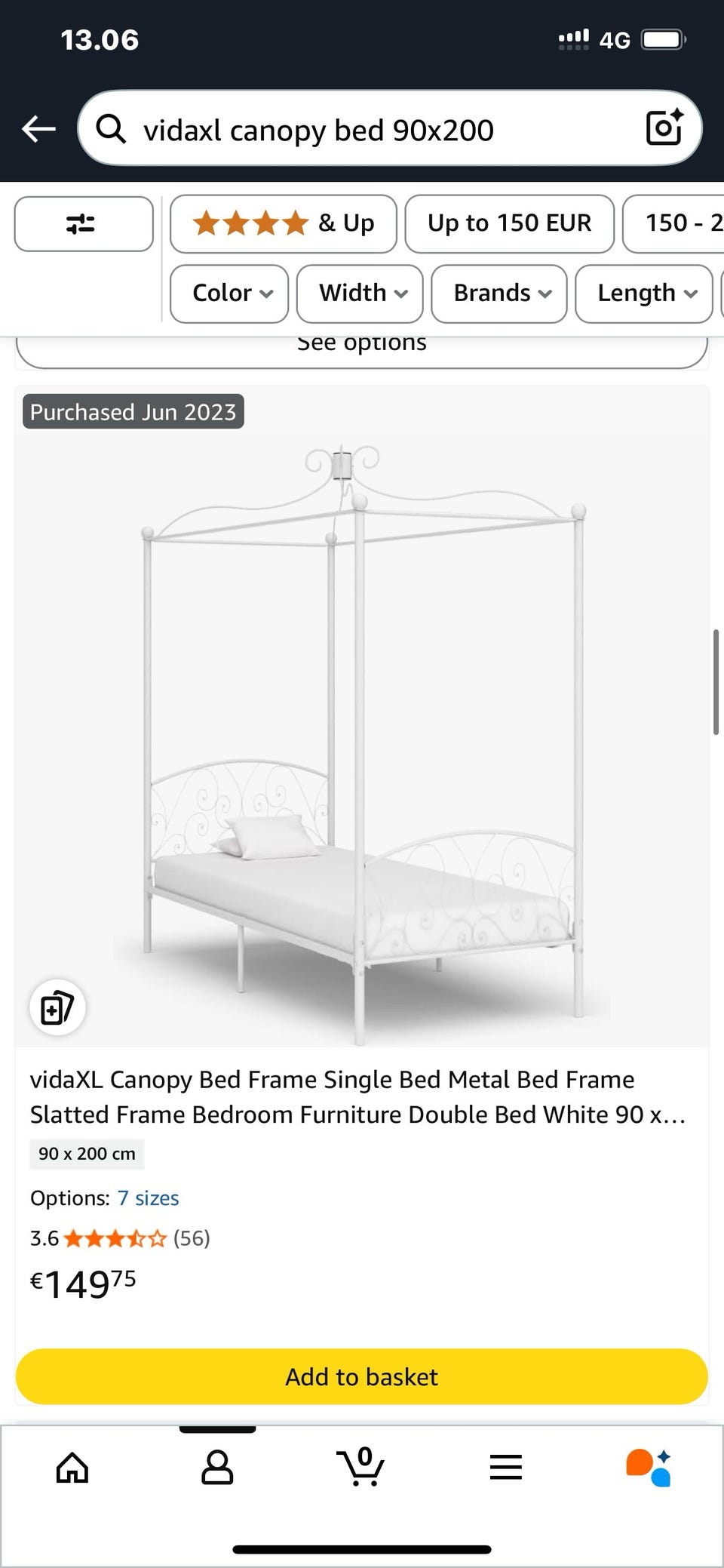The width and height of the screenshot is (724, 1568).
Task: Open the filters sliders button
Action: coord(83,223)
